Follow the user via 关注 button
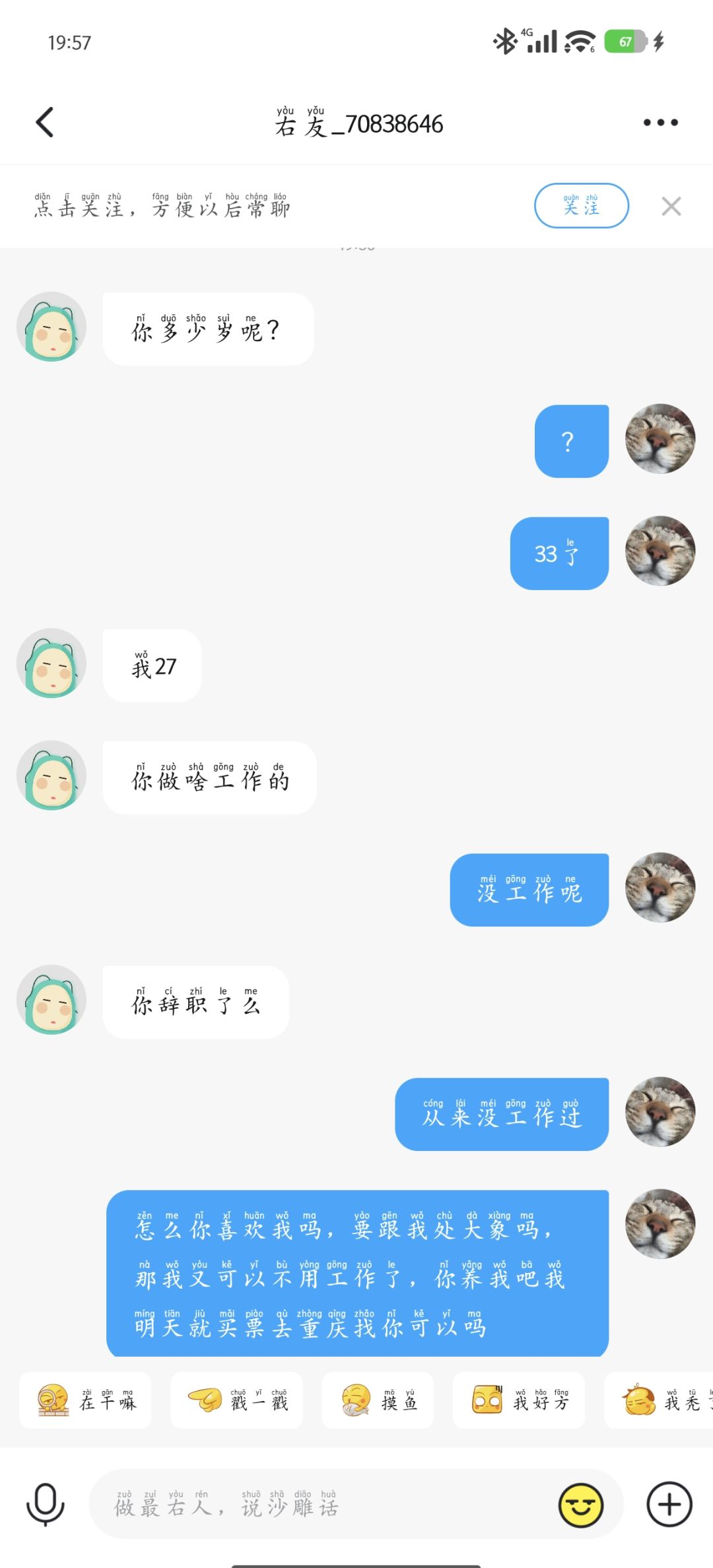Screen dimensions: 713x1568 tap(582, 206)
